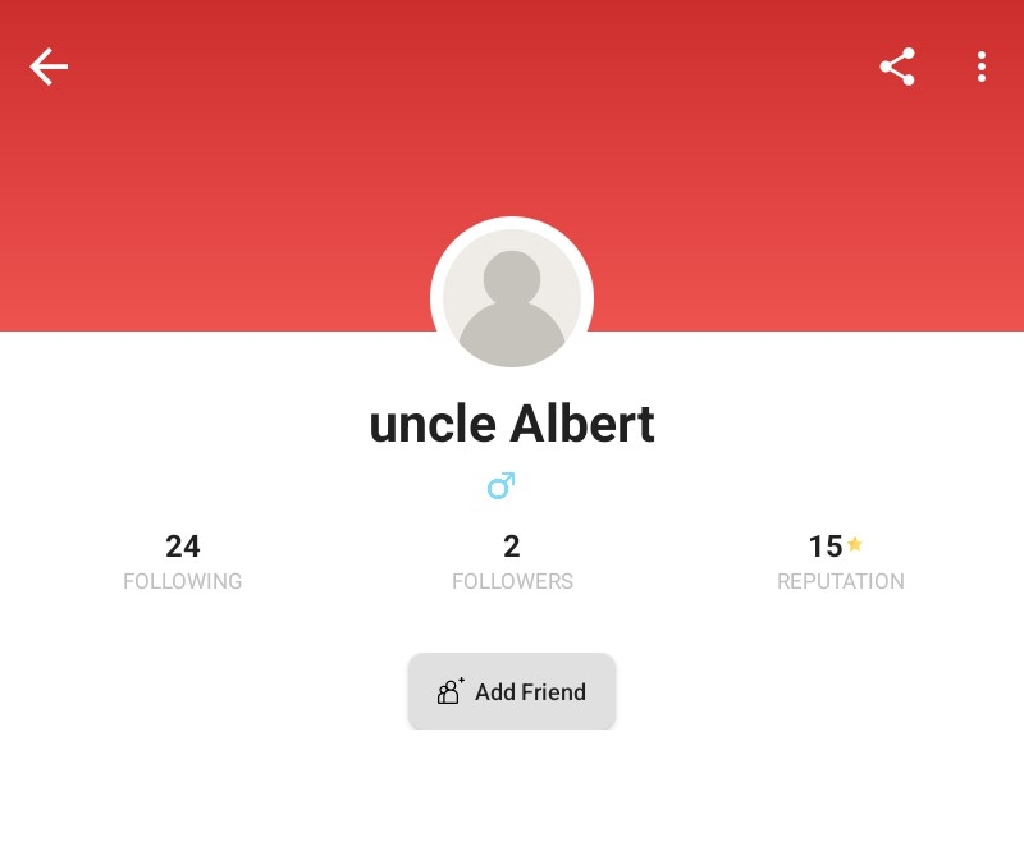
Task: Open the 24 Following list
Action: click(182, 562)
